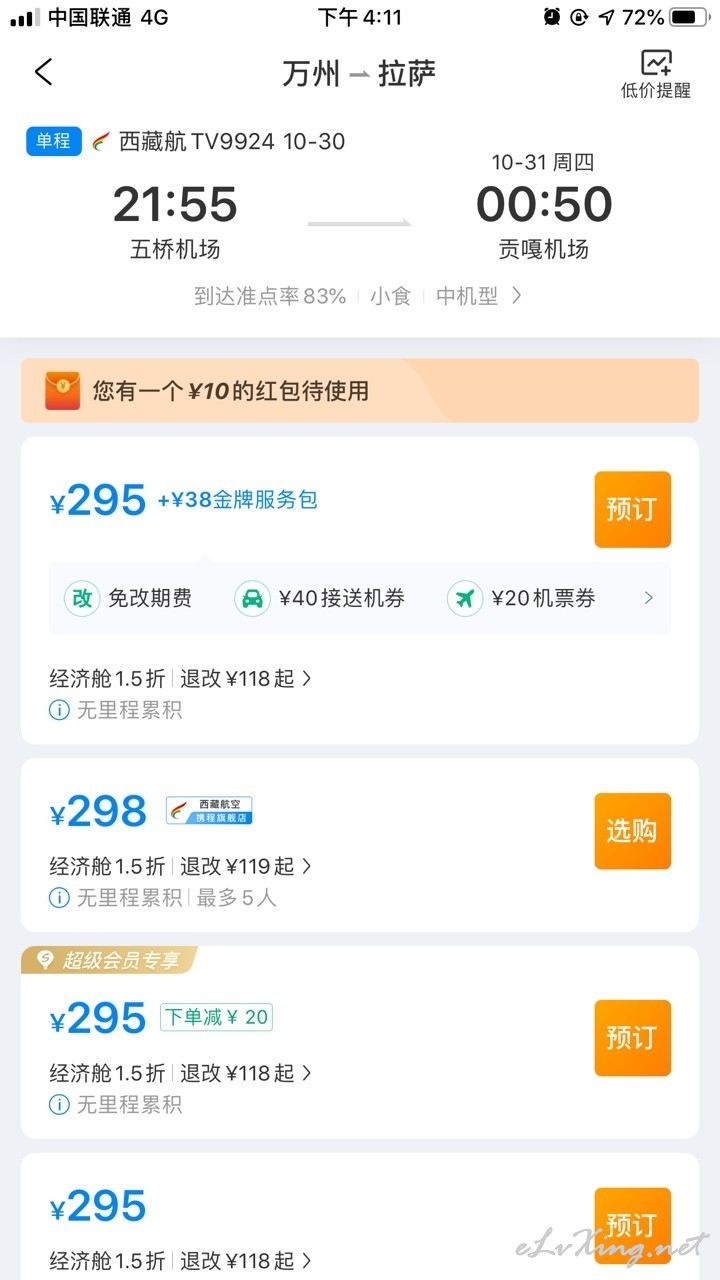Screen dimensions: 720x1280
Task: Open the 低价提醒 low-price alert
Action: pos(656,74)
